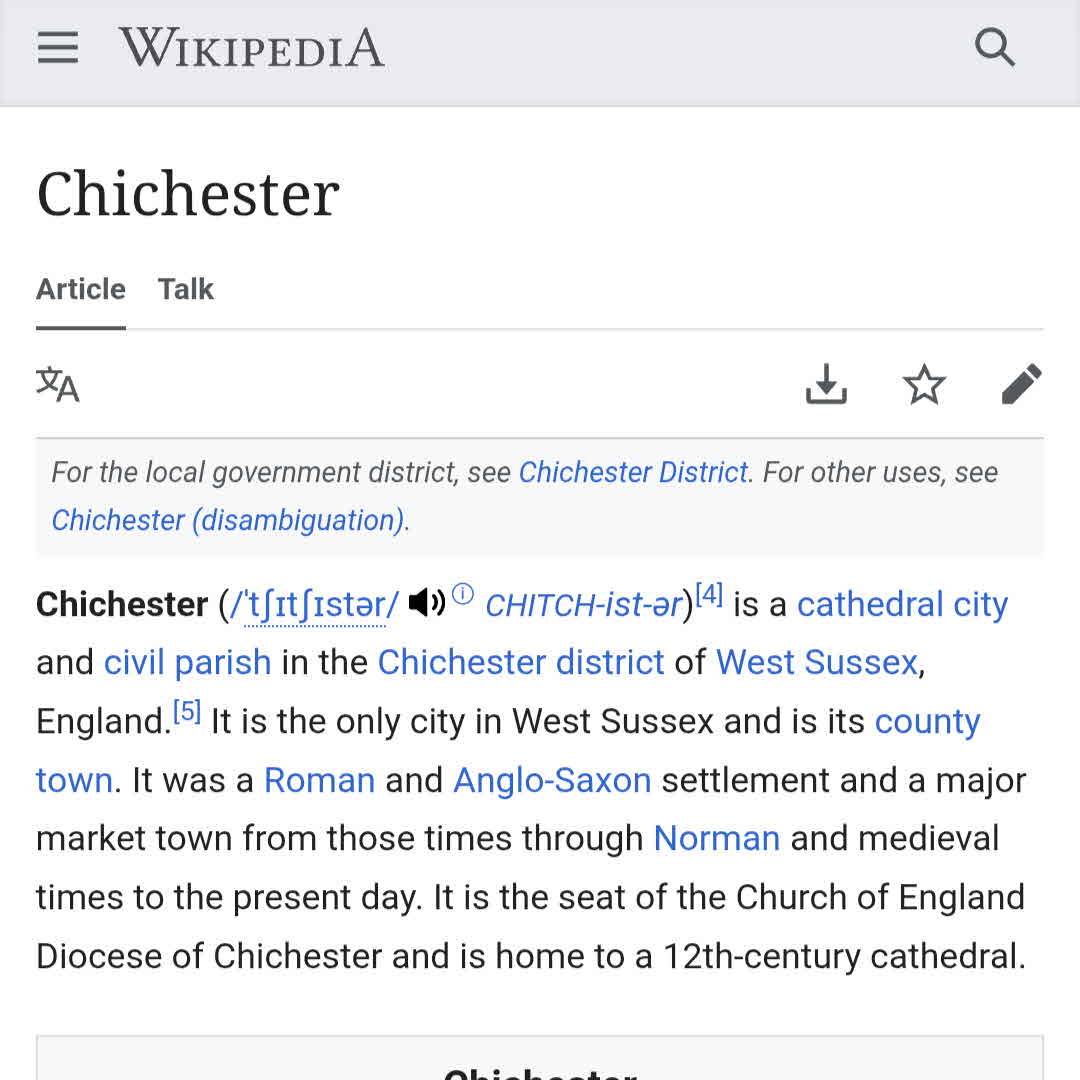Select the Article tab
This screenshot has height=1080, width=1080.
[x=81, y=289]
